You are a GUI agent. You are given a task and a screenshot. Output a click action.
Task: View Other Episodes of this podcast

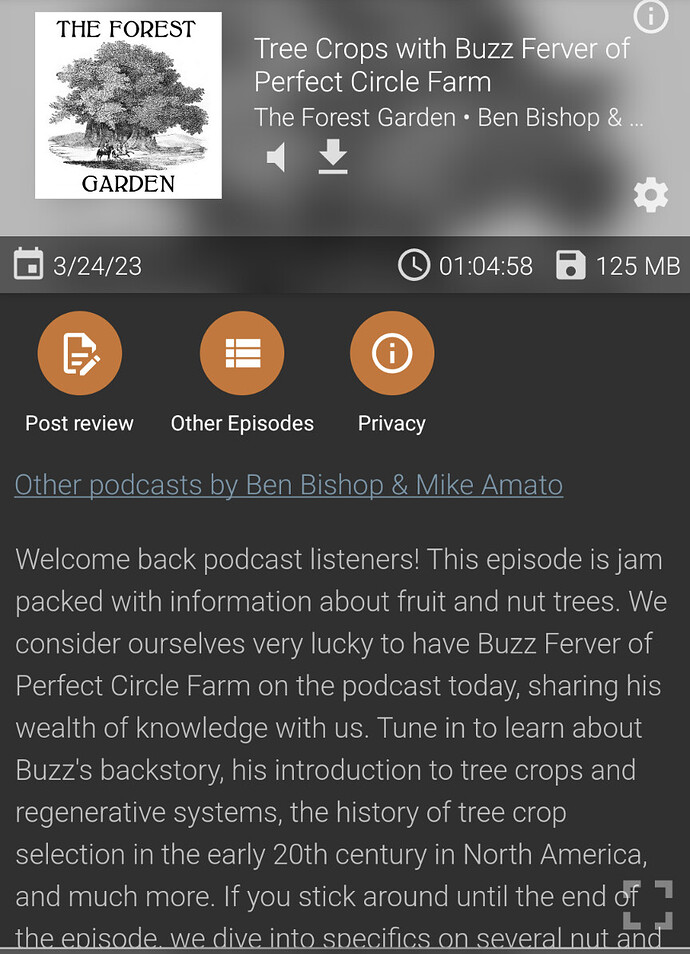click(242, 353)
